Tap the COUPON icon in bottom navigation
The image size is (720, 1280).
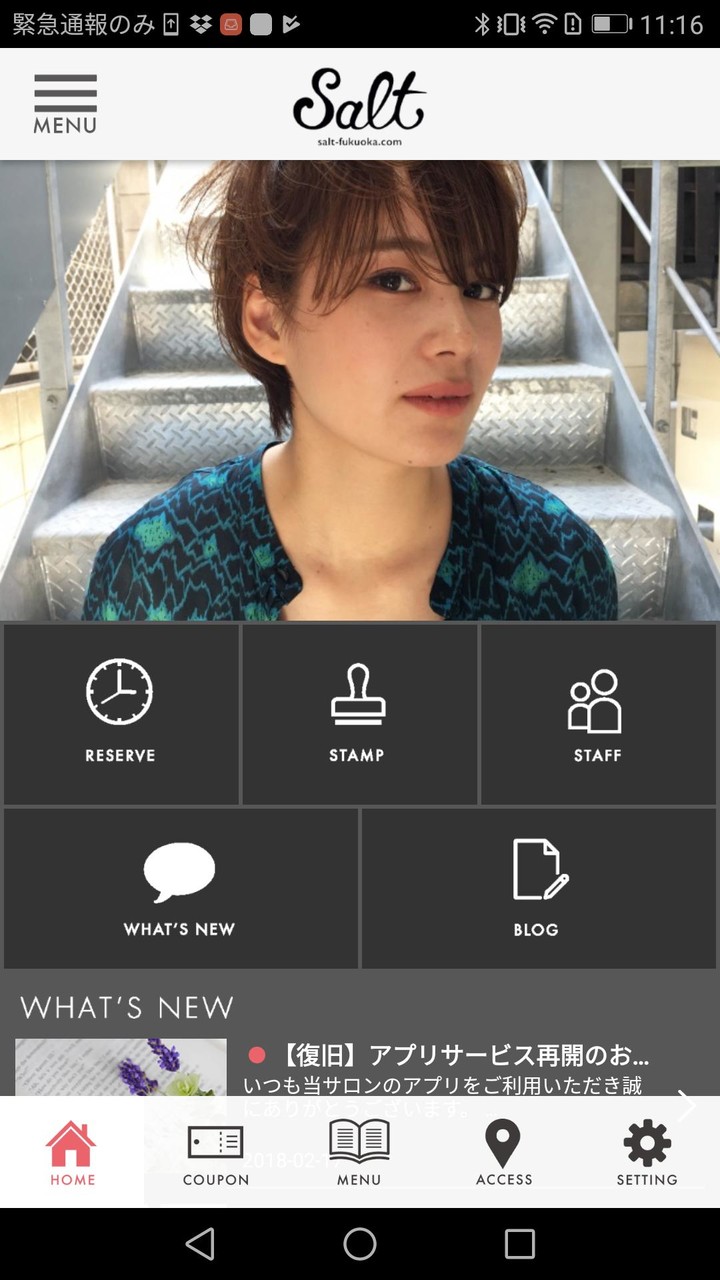pos(214,1150)
